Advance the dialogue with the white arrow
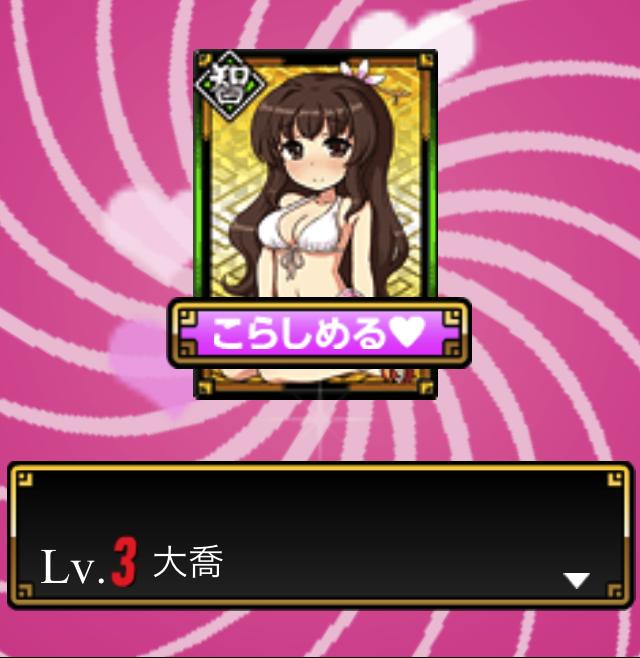The image size is (640, 658). 577,580
